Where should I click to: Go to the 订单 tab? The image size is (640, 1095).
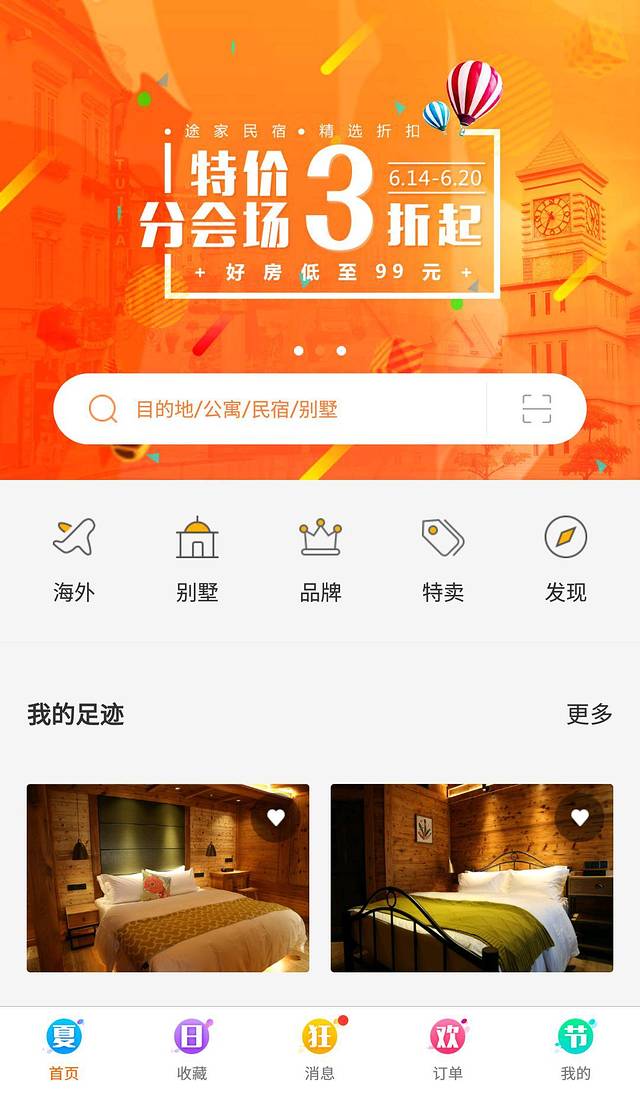[x=448, y=1050]
